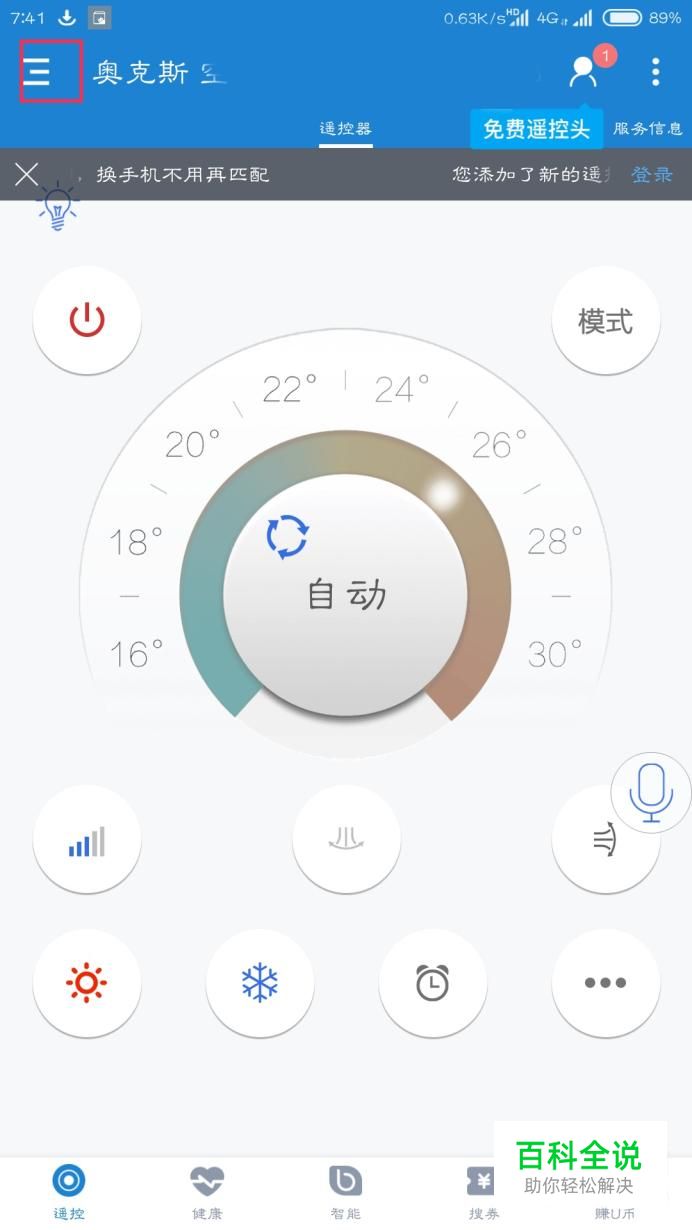Switch to the 遥控 bottom tab
692x1230 pixels.
point(69,1192)
